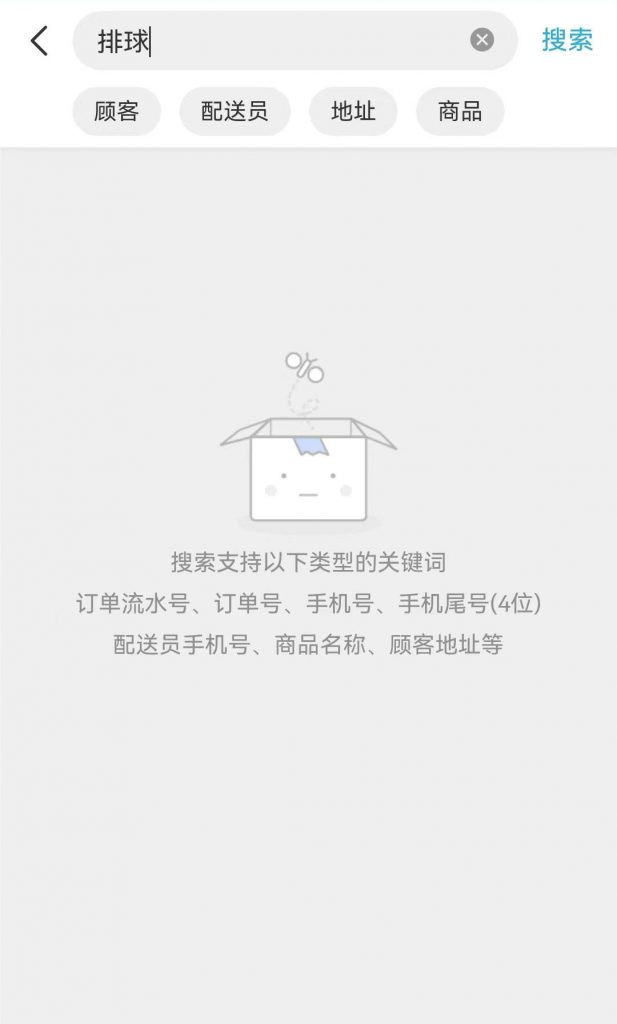Choose the 商品 filter chip
Viewport: 617px width, 1024px height.
pos(459,111)
